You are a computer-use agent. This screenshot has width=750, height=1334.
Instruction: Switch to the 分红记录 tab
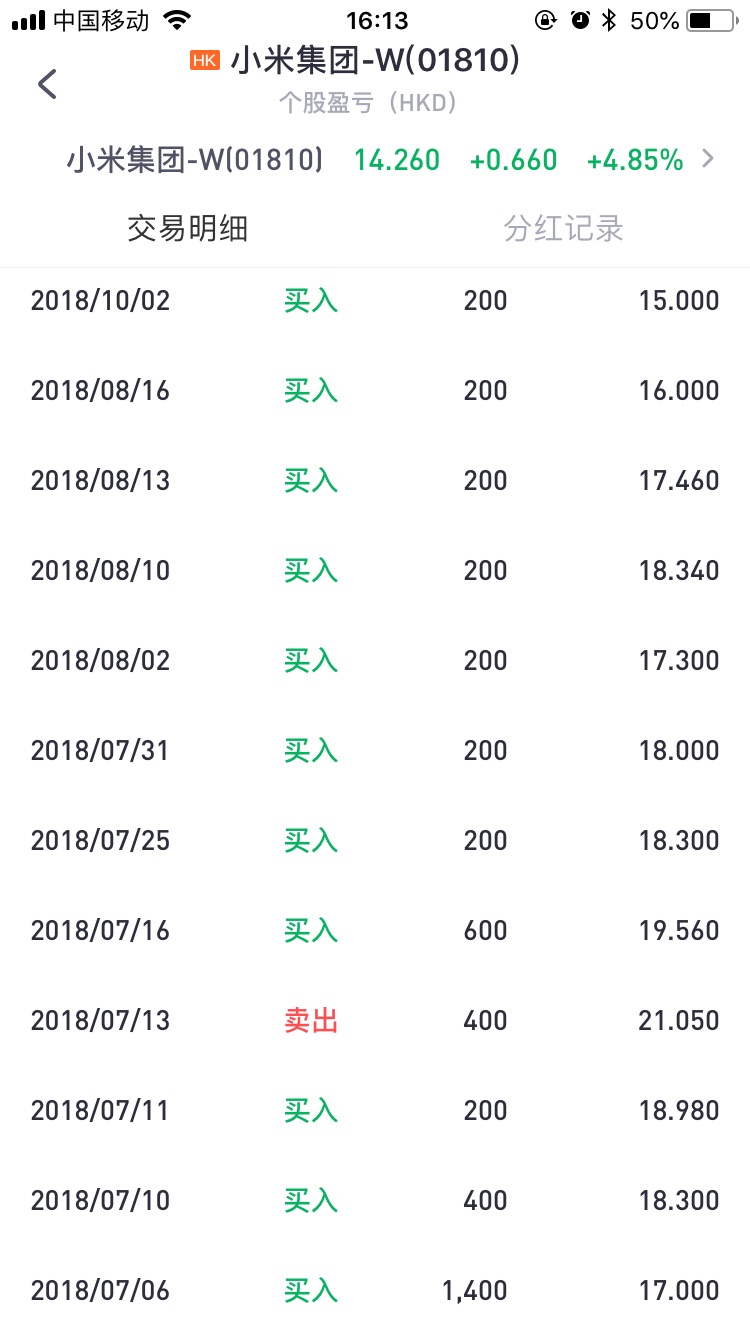pyautogui.click(x=563, y=229)
